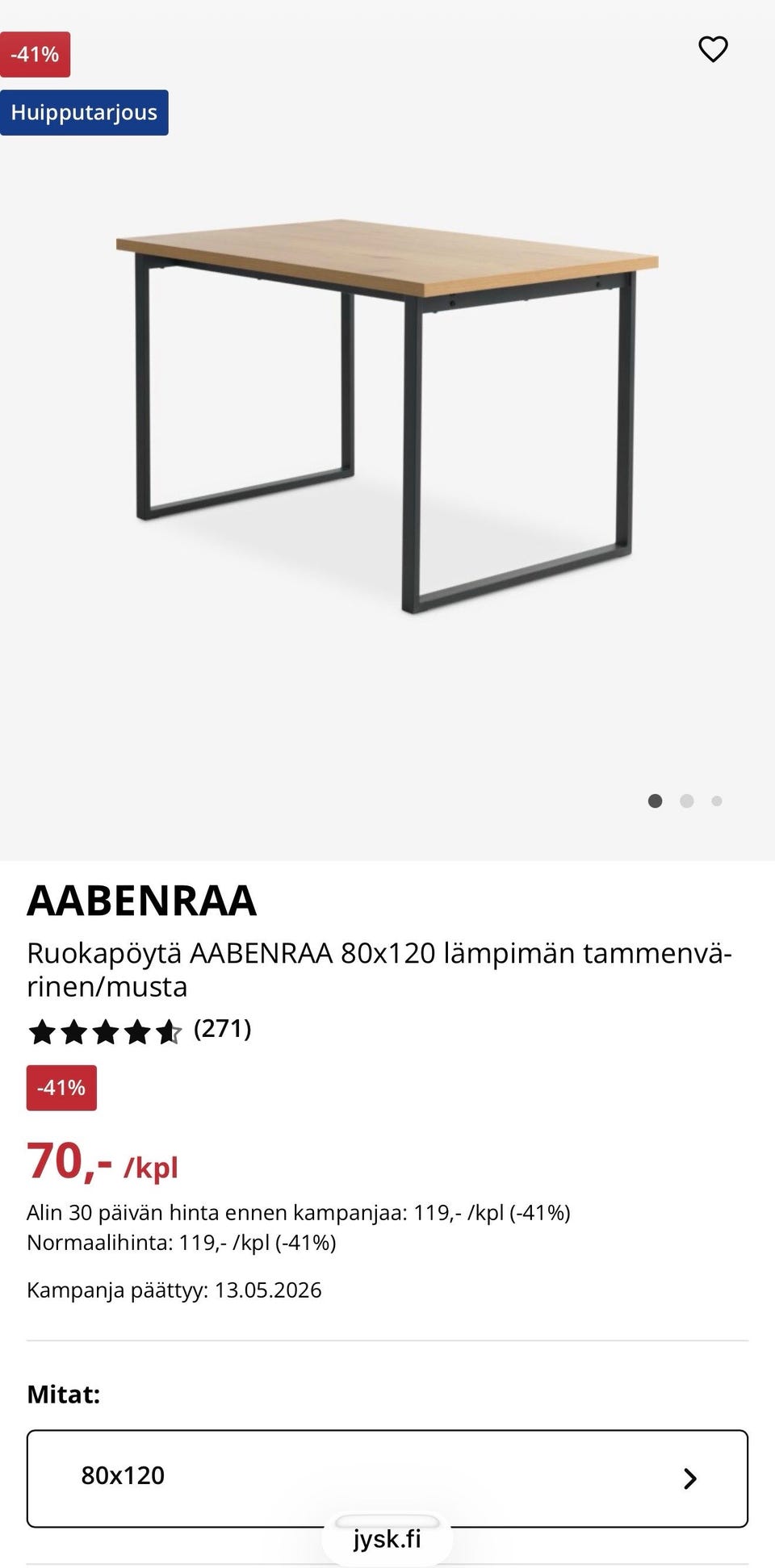The height and width of the screenshot is (1568, 775).
Task: Add AABENRAA table to favorites with the heart
Action: [713, 49]
